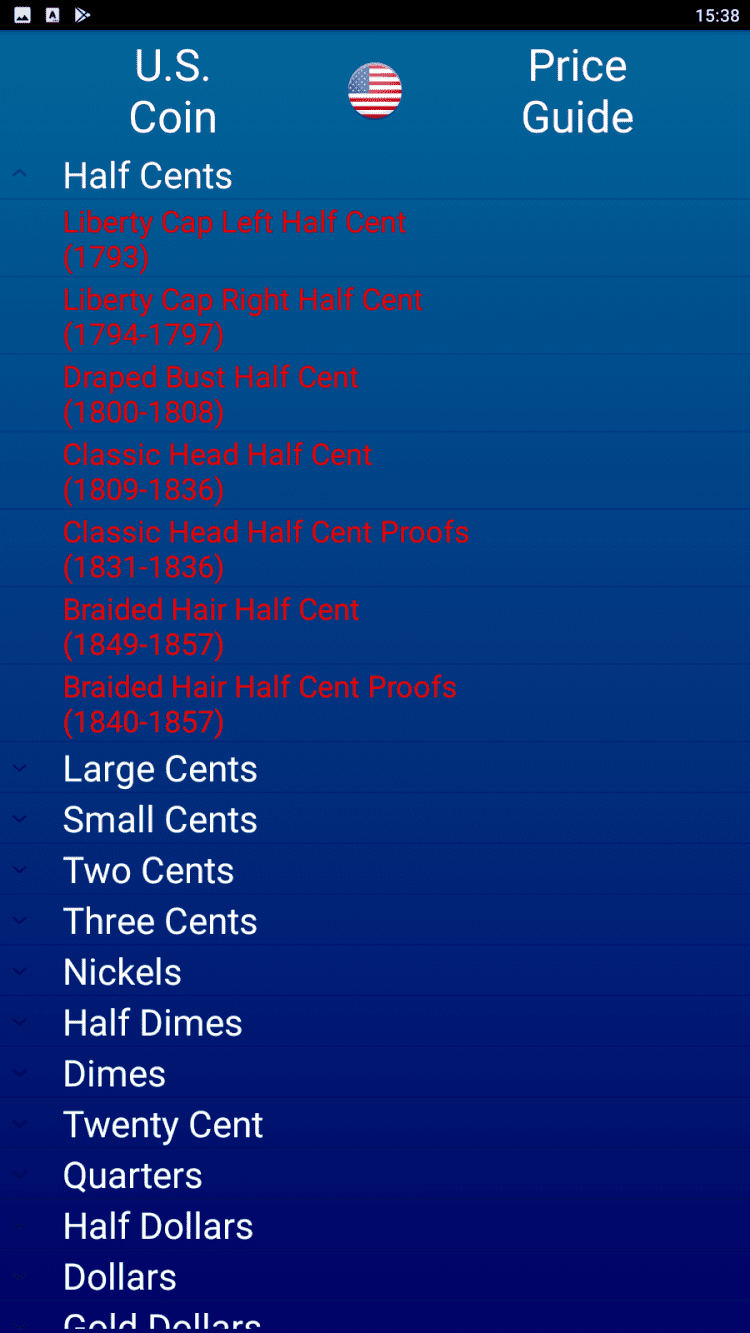Expand the Small Cents category
750x1333 pixels.
[x=159, y=820]
